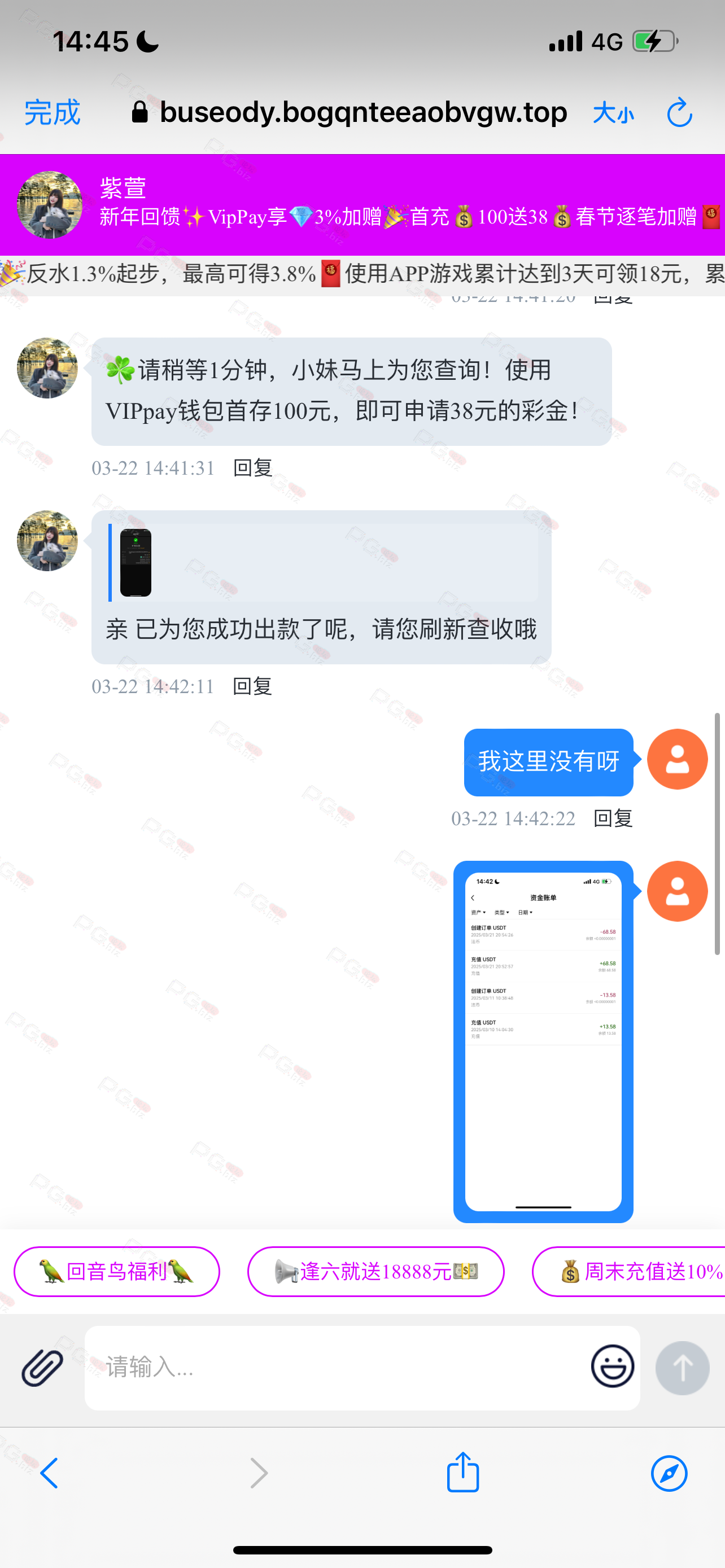Screen dimensions: 725x1568
Task: Tap 完成 to close the browser view
Action: (x=53, y=113)
